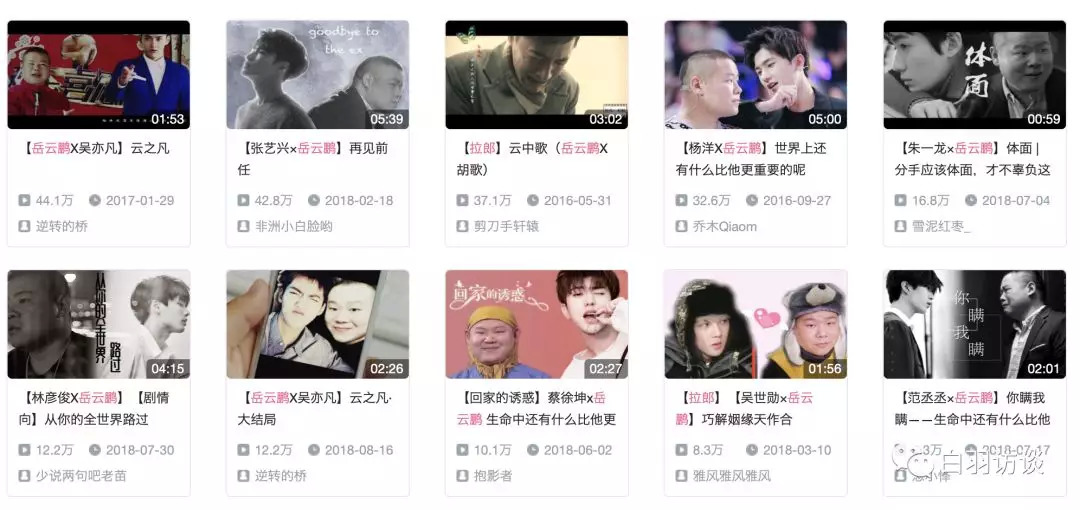Play the 张艺兴×岳云鹏 再见前任 video

tap(317, 76)
